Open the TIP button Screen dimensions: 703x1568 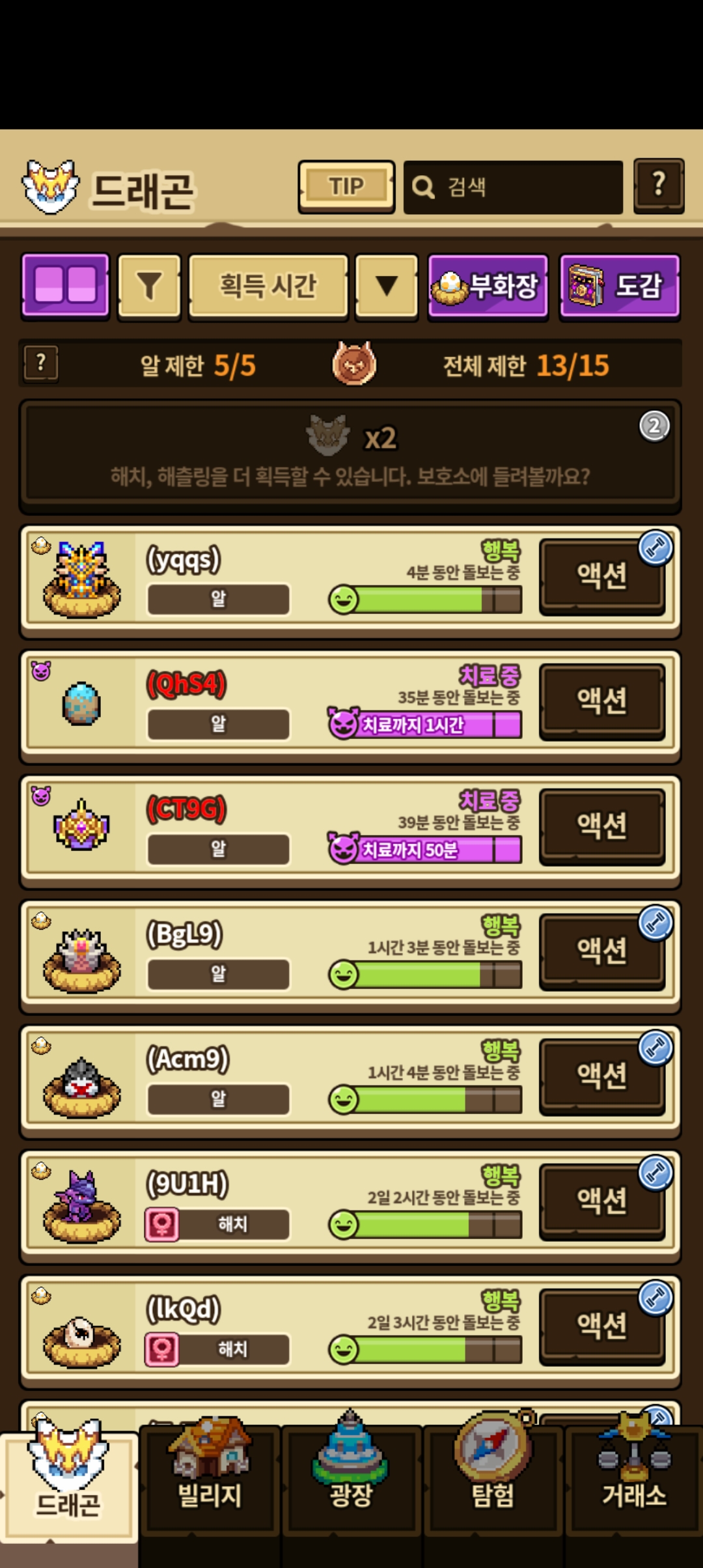coord(346,187)
